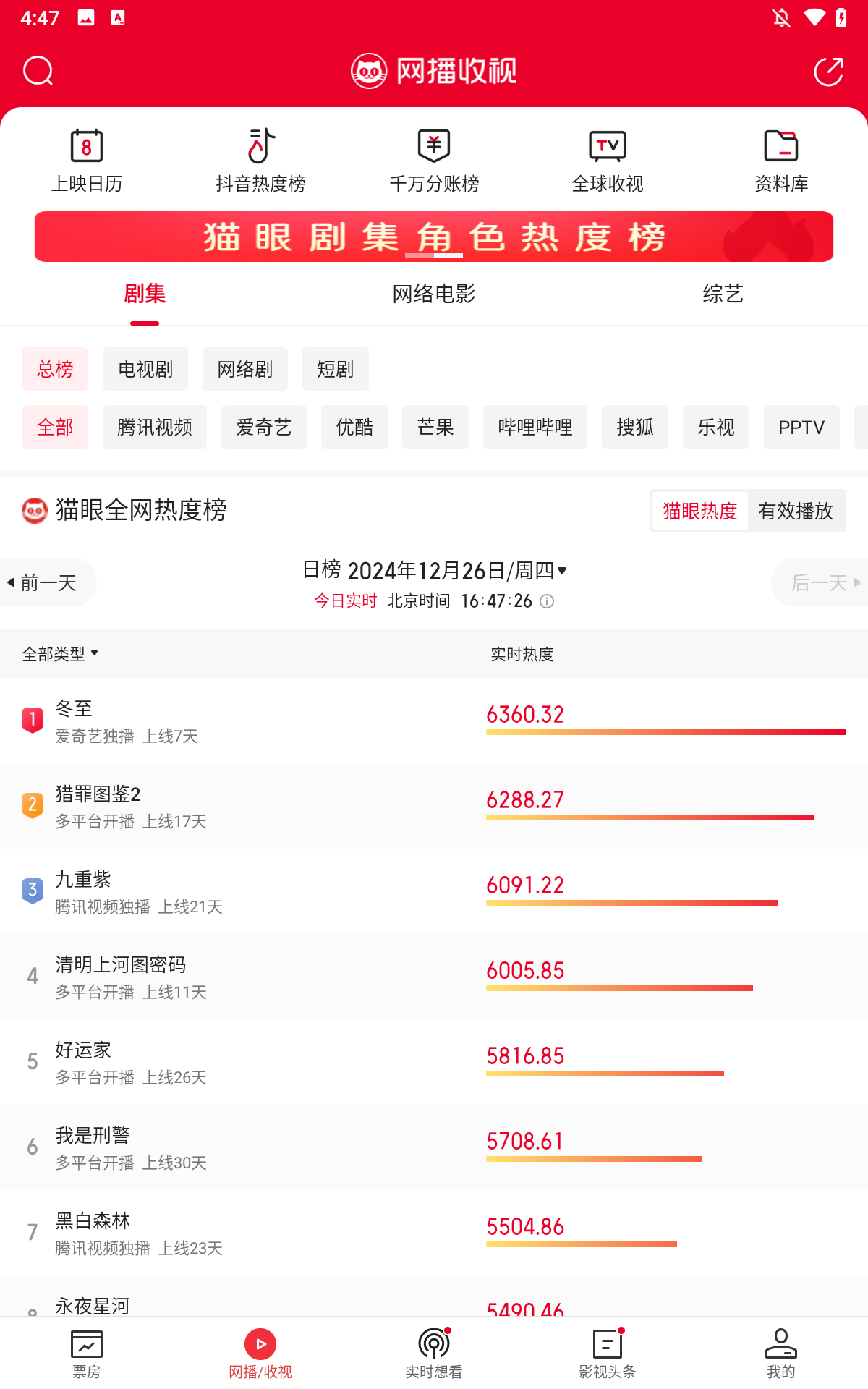Switch to the 票房 bottom tab
Screen dimensions: 868x1389
pos(87,1353)
